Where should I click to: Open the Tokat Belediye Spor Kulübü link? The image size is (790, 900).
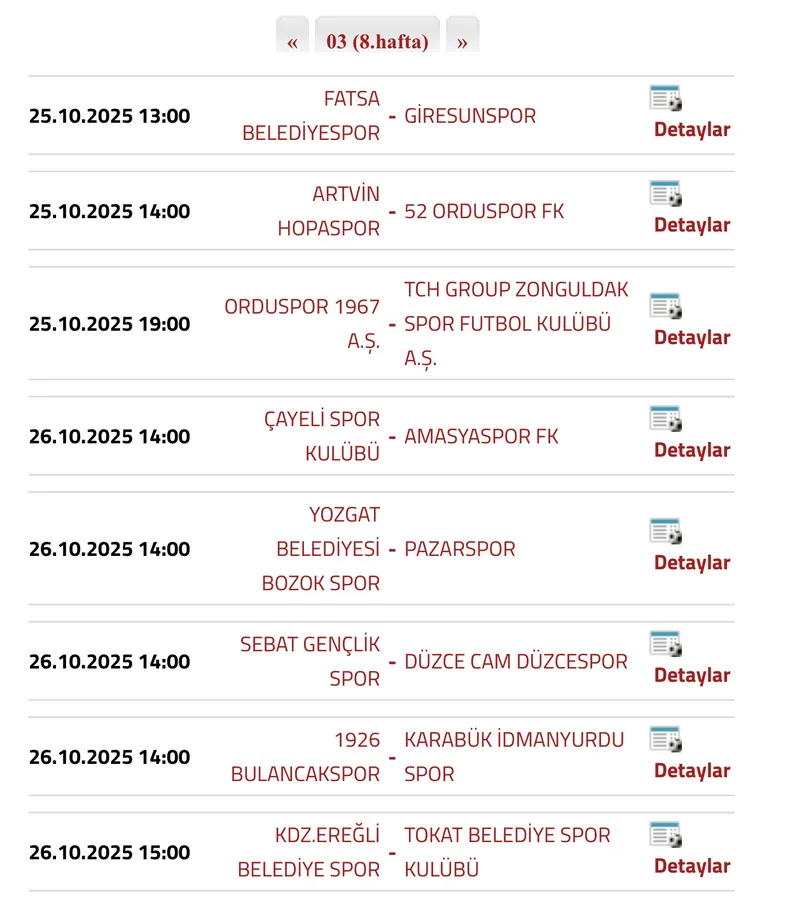507,852
